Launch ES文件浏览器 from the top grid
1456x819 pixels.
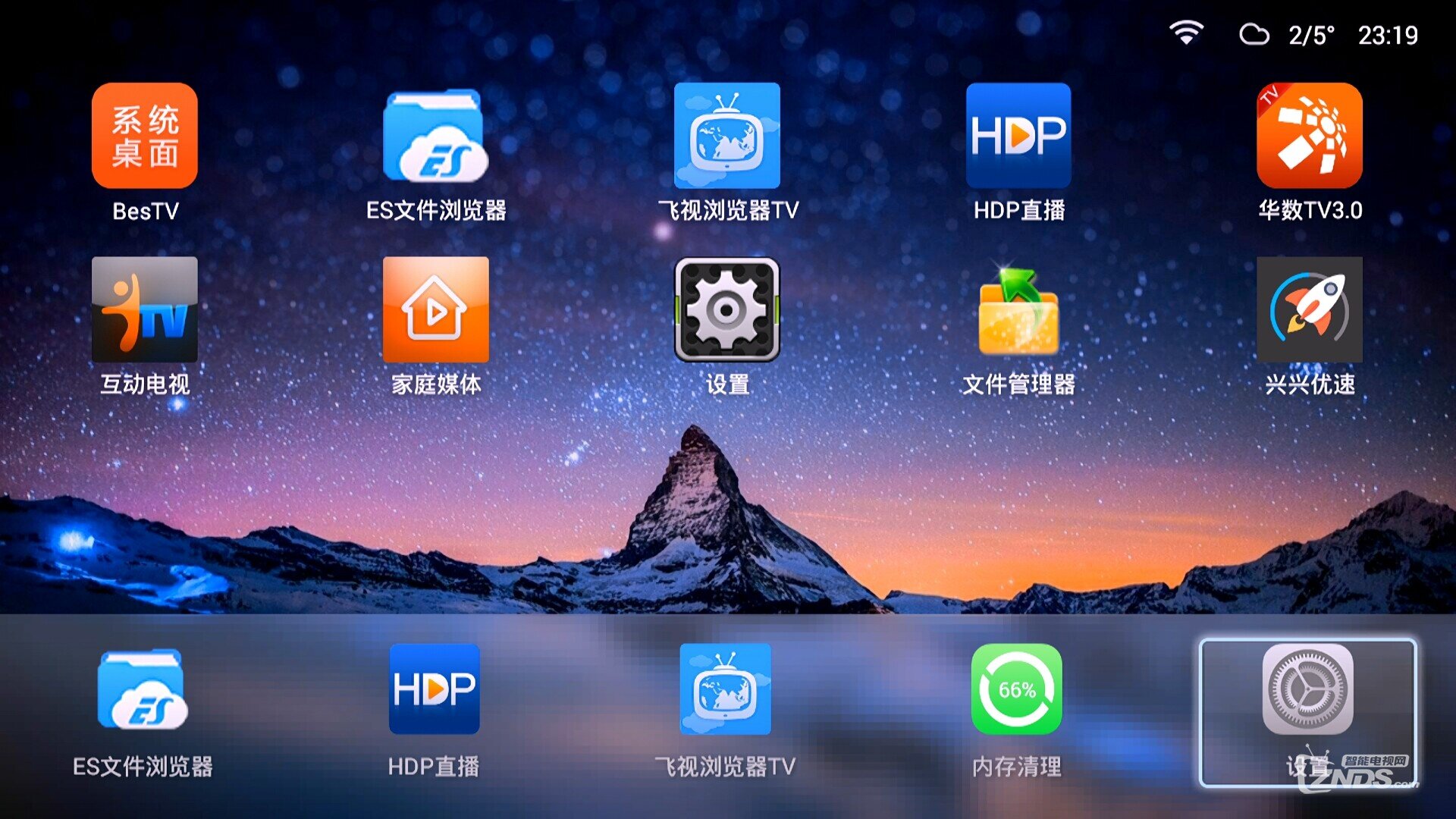[x=435, y=136]
